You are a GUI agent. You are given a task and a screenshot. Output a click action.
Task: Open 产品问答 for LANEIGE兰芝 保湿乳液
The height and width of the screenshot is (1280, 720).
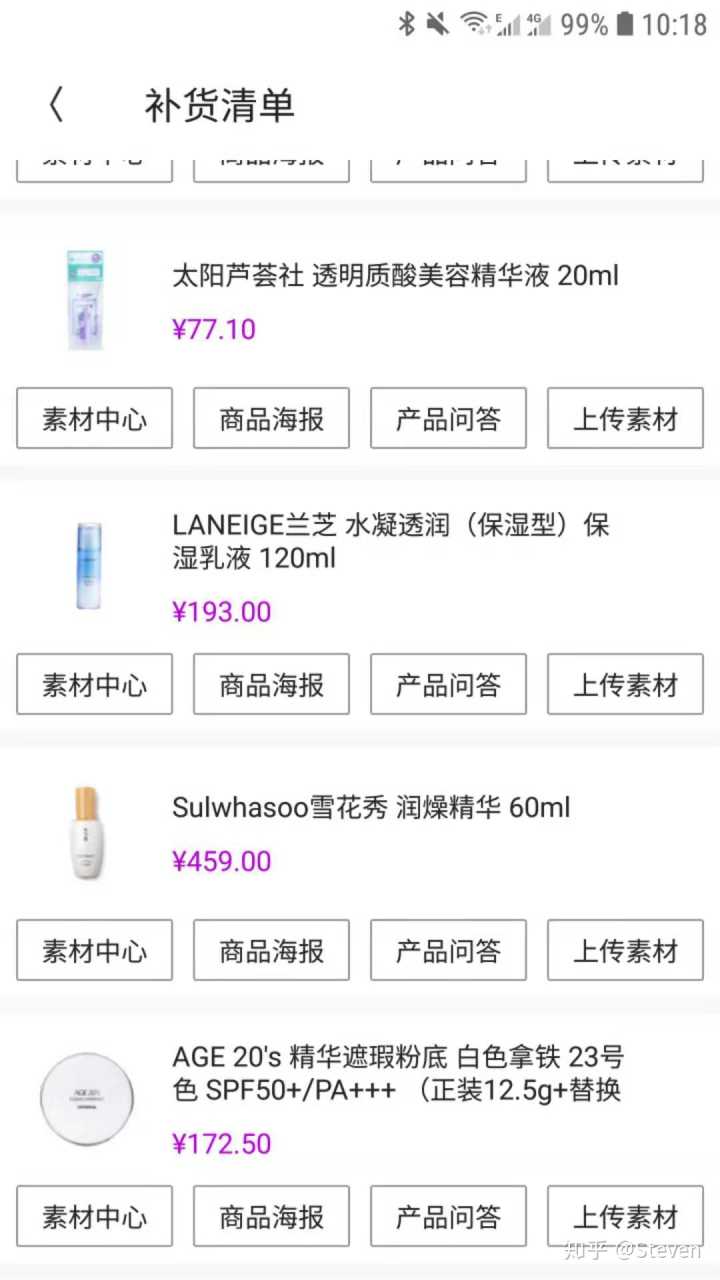[448, 685]
